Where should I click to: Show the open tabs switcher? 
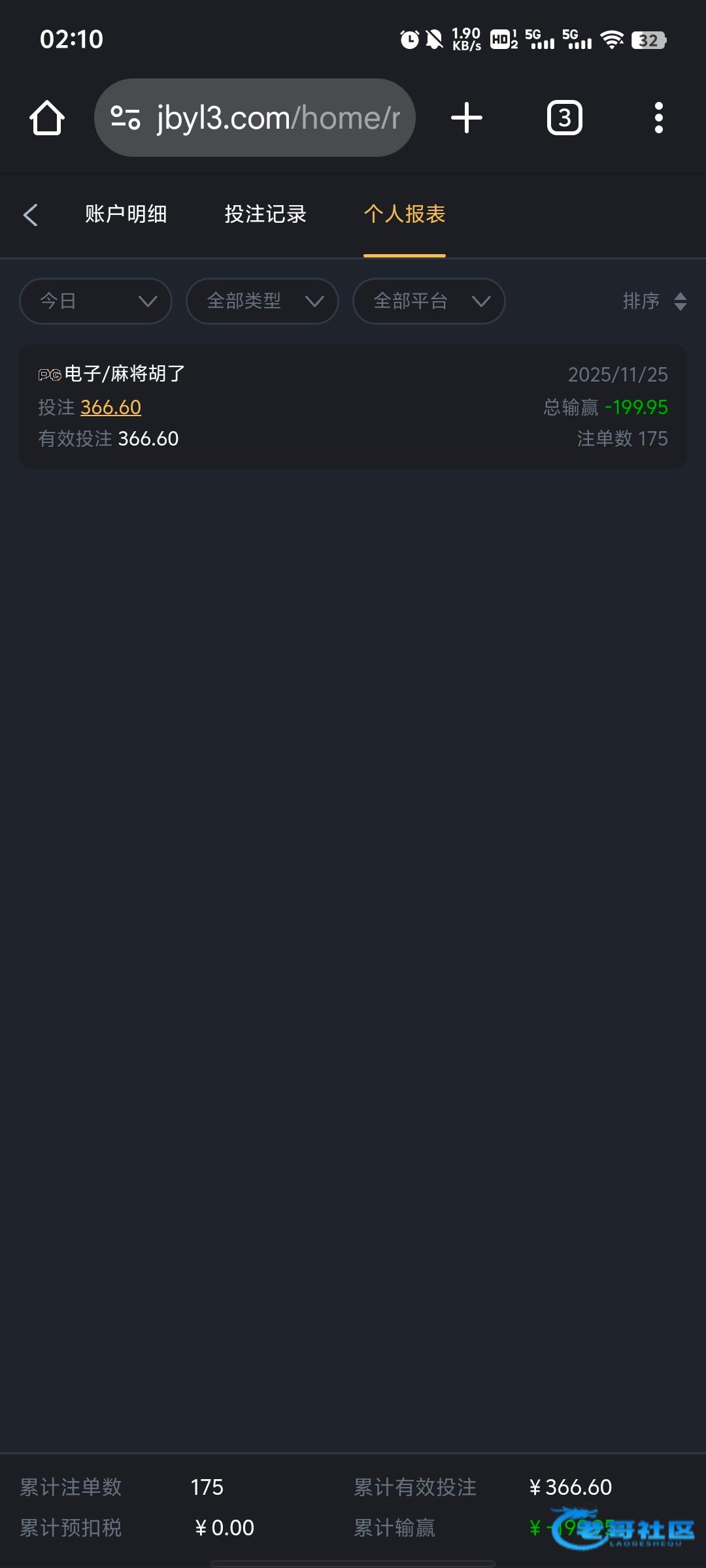564,118
